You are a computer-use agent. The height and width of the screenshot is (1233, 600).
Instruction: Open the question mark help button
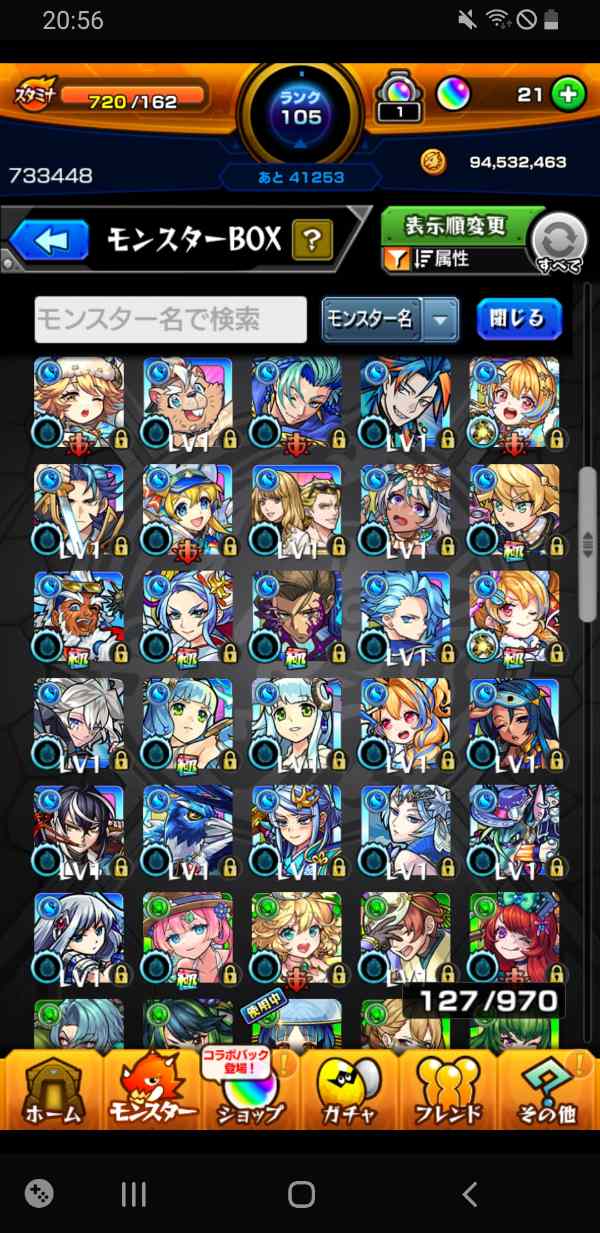tap(312, 240)
